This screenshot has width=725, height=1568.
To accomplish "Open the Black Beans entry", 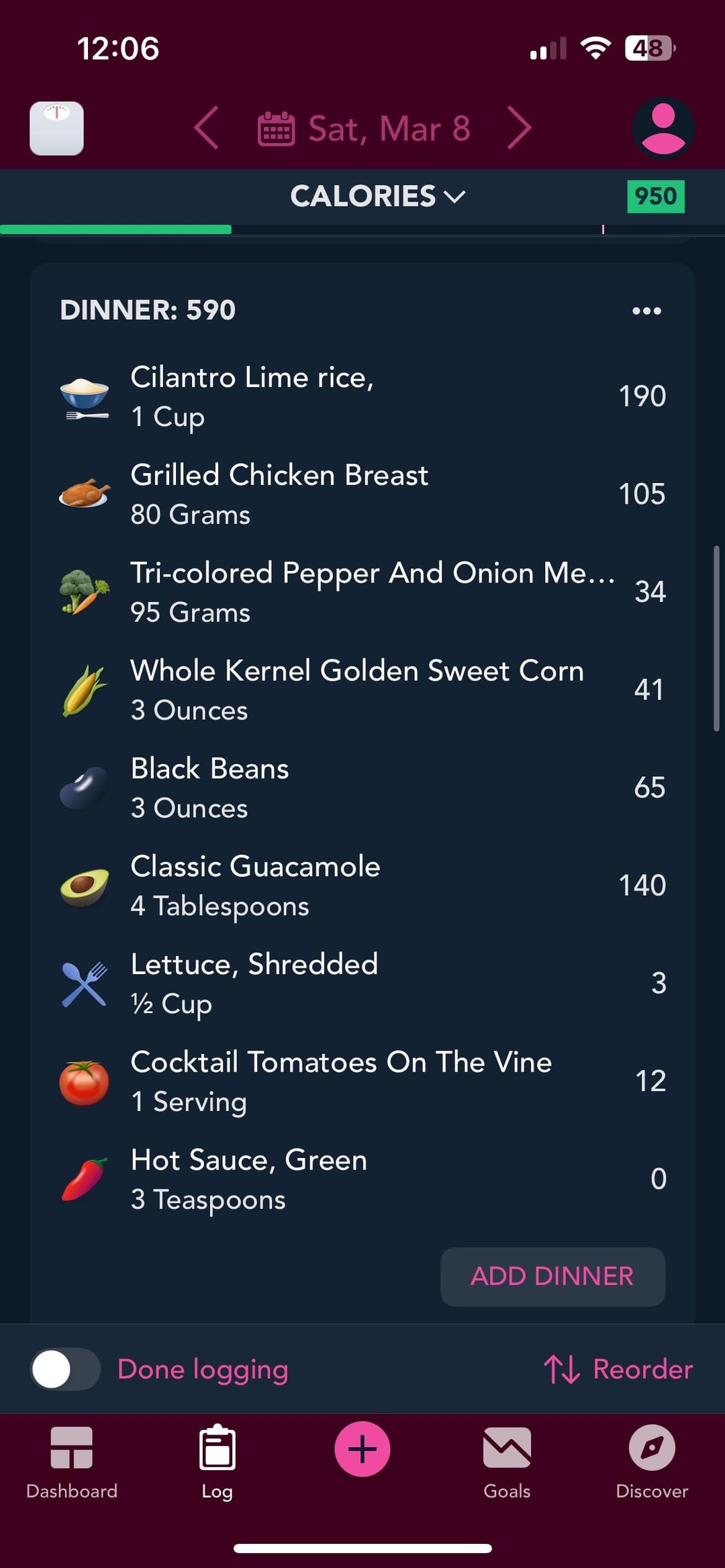I will 362,788.
